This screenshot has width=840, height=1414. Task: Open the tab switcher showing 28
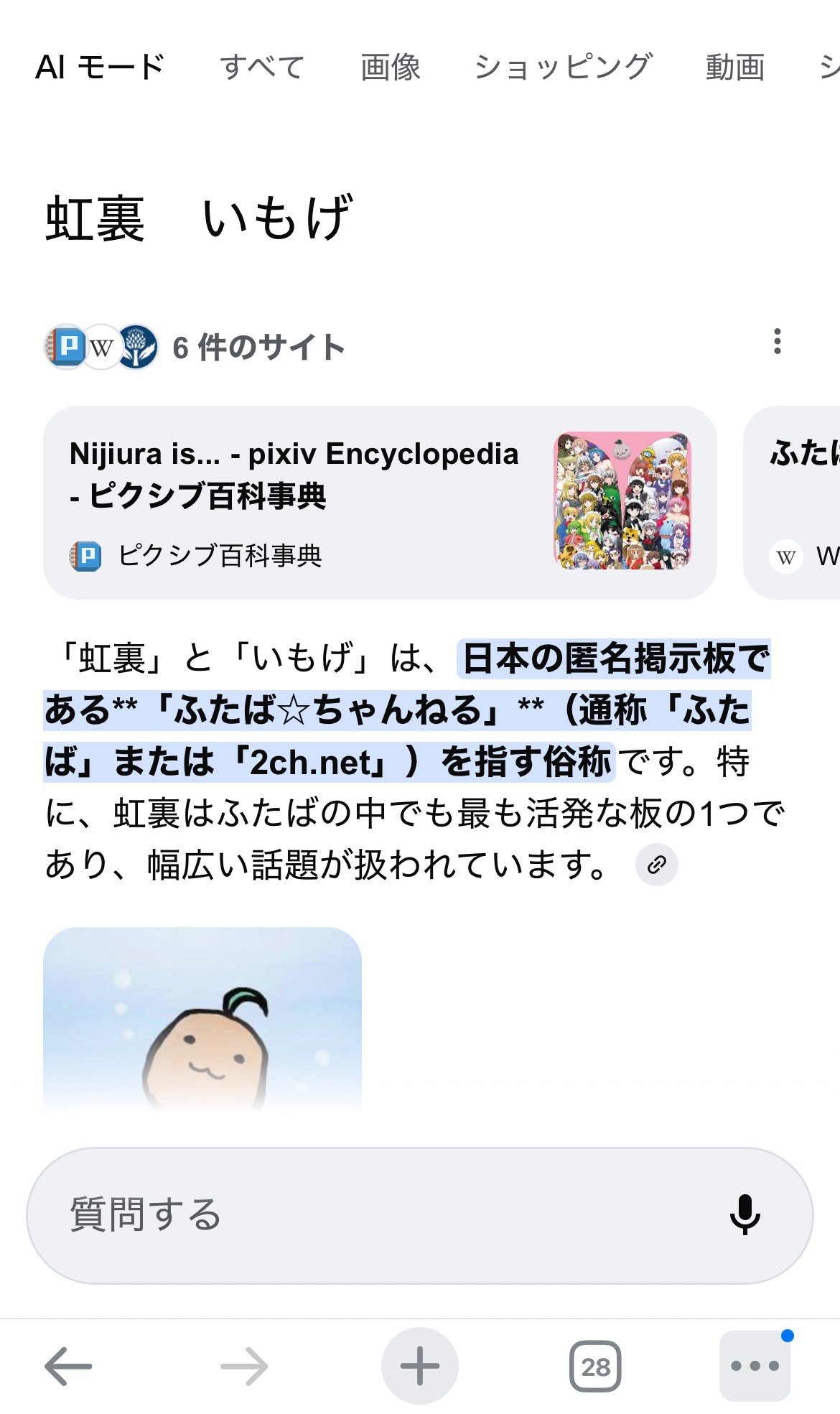point(595,1366)
